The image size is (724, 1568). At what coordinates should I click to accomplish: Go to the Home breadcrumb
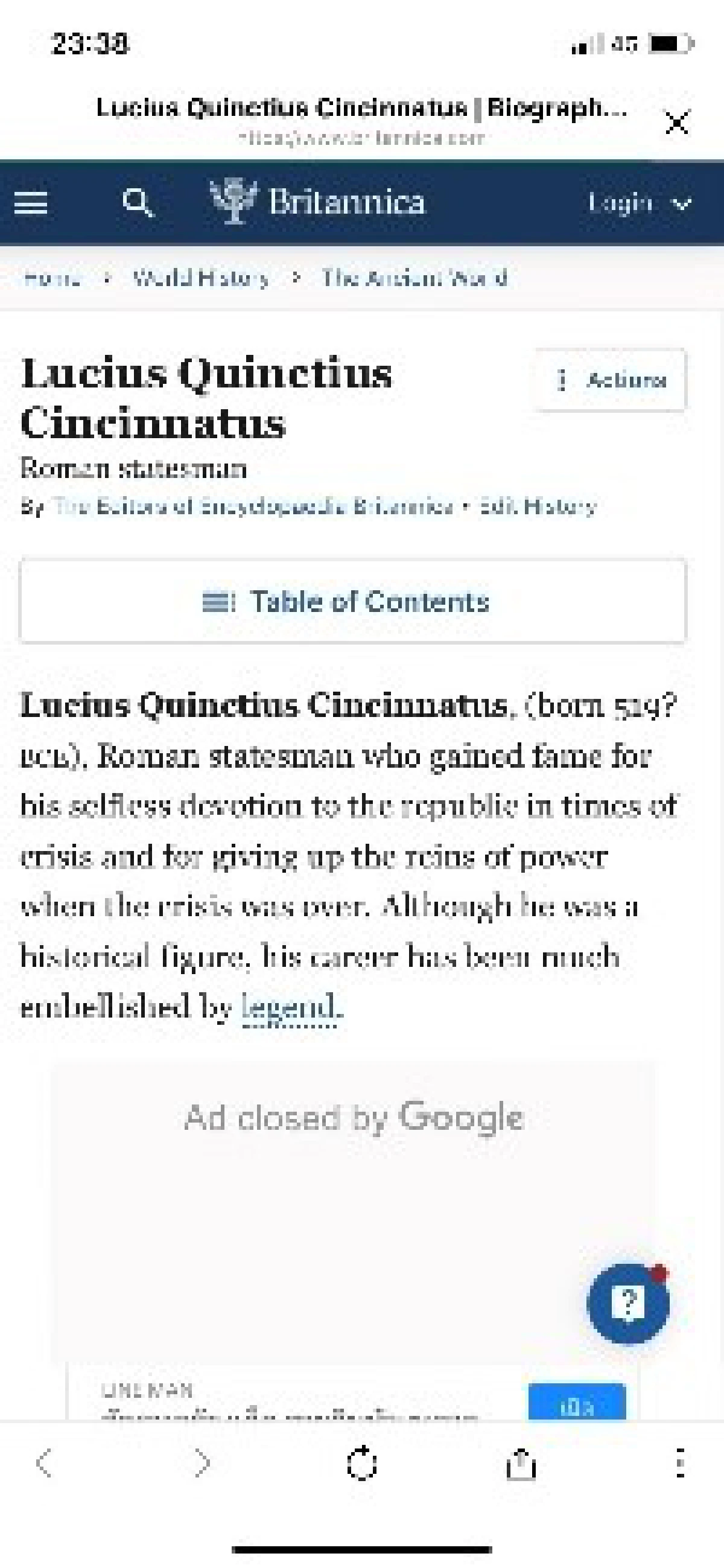[x=52, y=279]
